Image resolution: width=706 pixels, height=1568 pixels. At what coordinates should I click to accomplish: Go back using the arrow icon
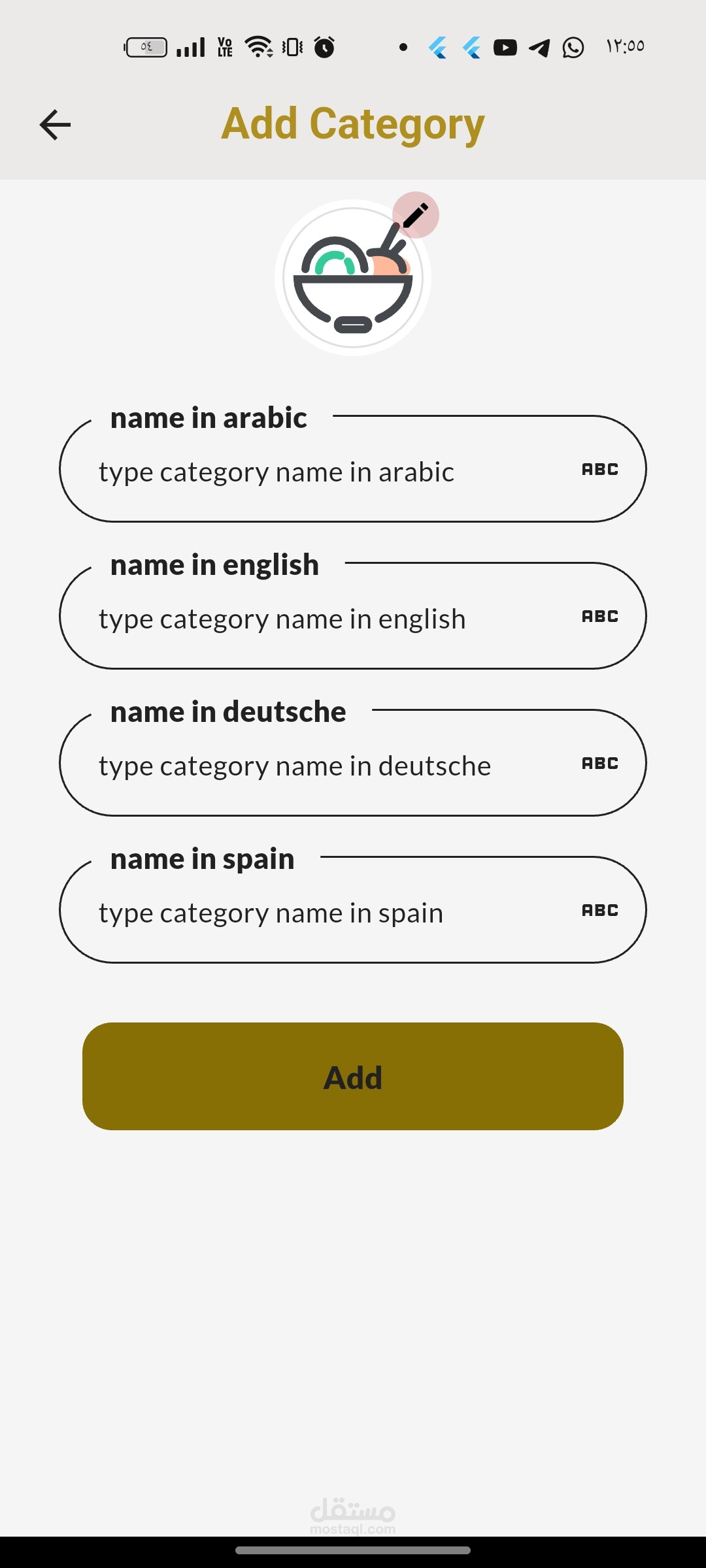point(55,125)
